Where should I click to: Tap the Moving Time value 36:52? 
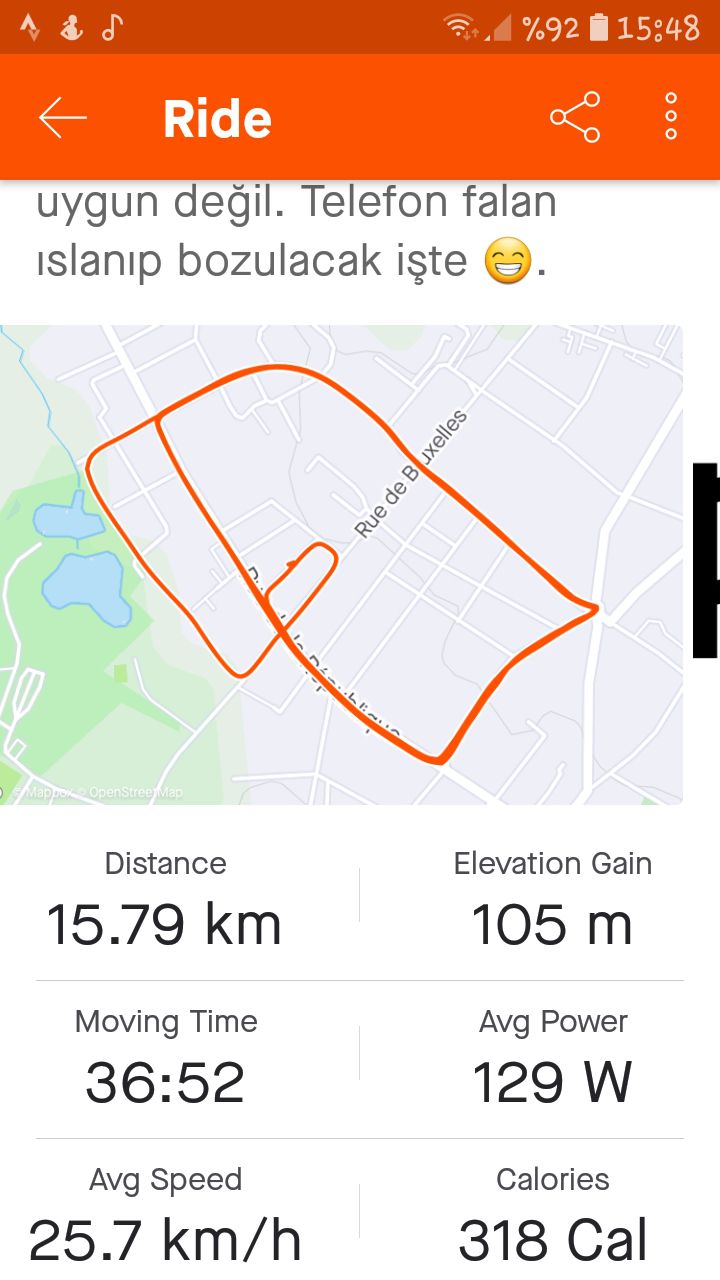pyautogui.click(x=165, y=1080)
